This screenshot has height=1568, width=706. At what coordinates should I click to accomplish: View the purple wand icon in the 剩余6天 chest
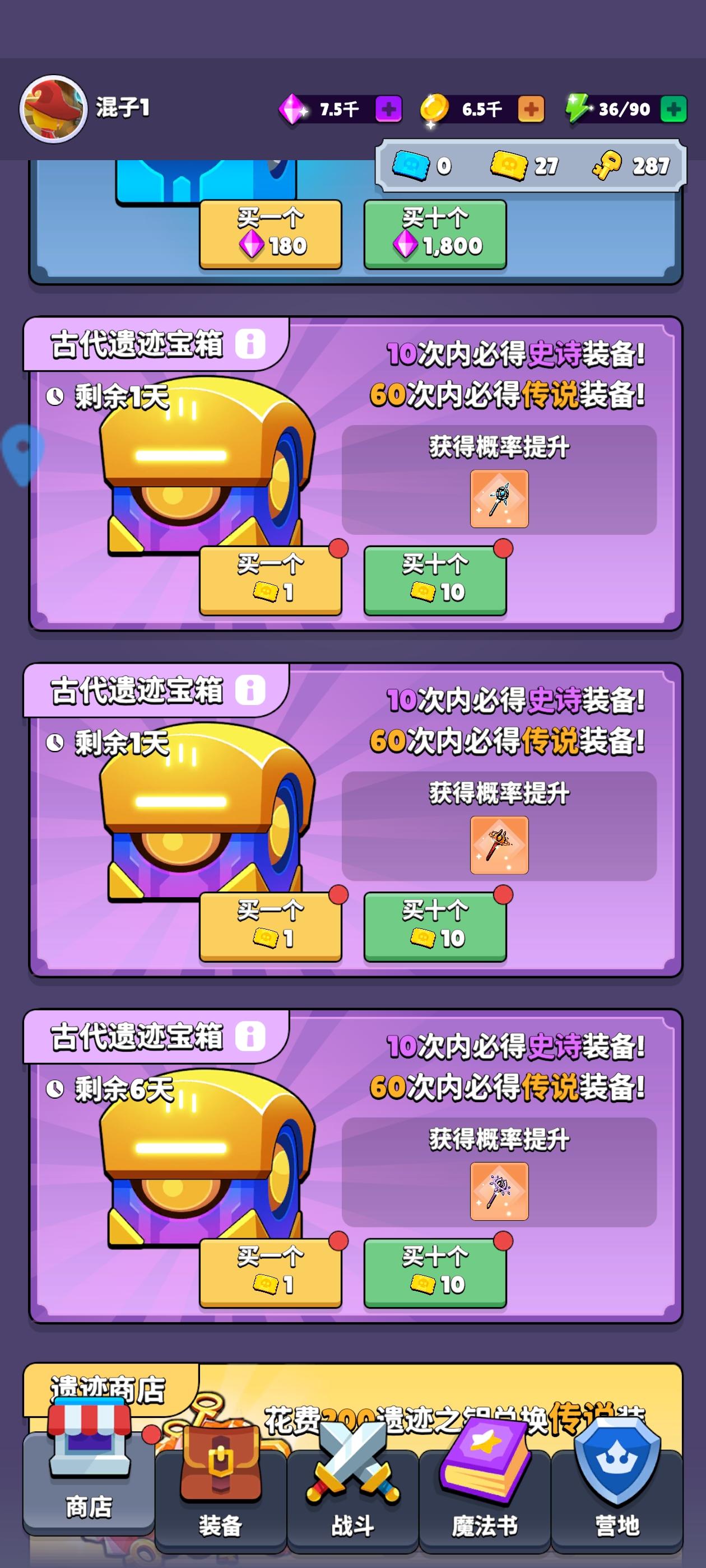click(499, 1191)
